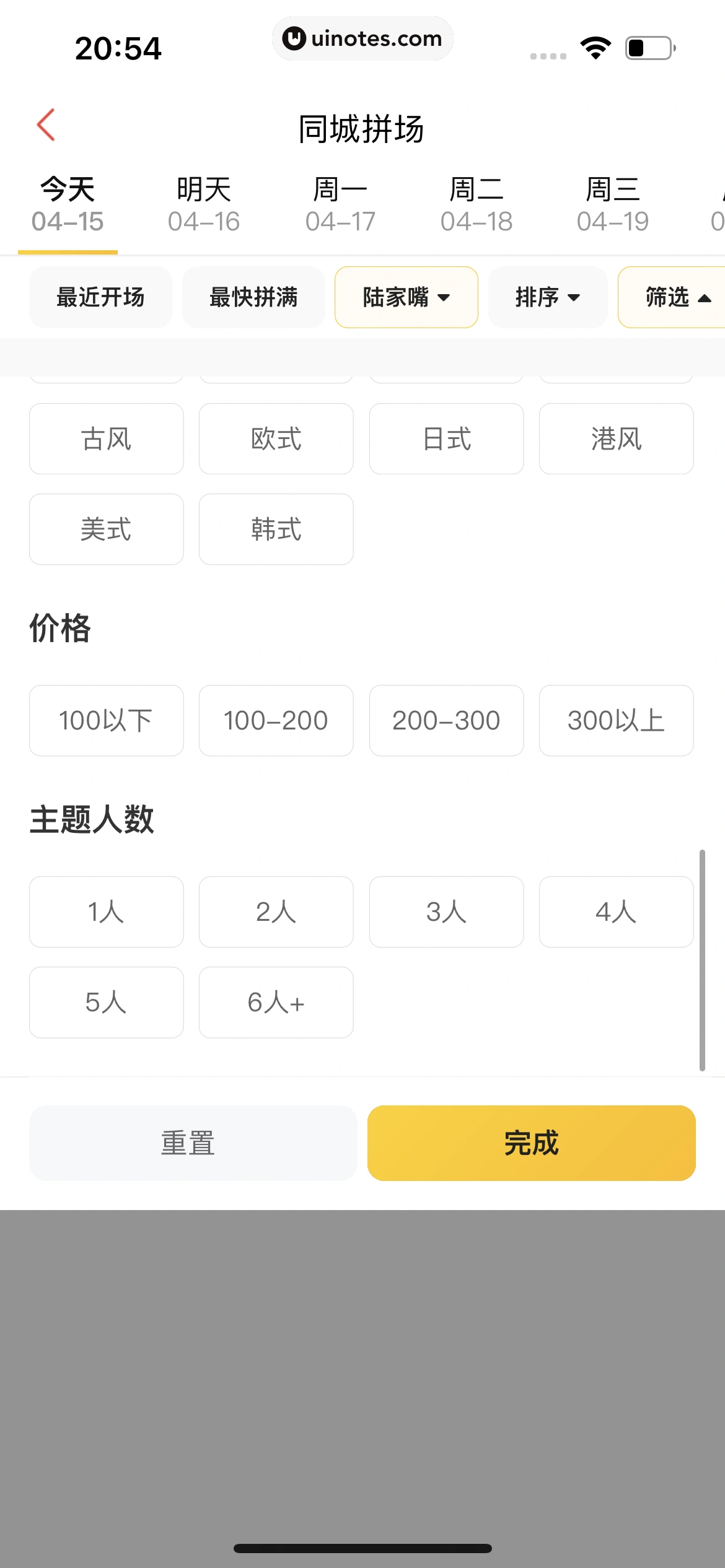Go back from 同城拼场 page

tap(46, 125)
